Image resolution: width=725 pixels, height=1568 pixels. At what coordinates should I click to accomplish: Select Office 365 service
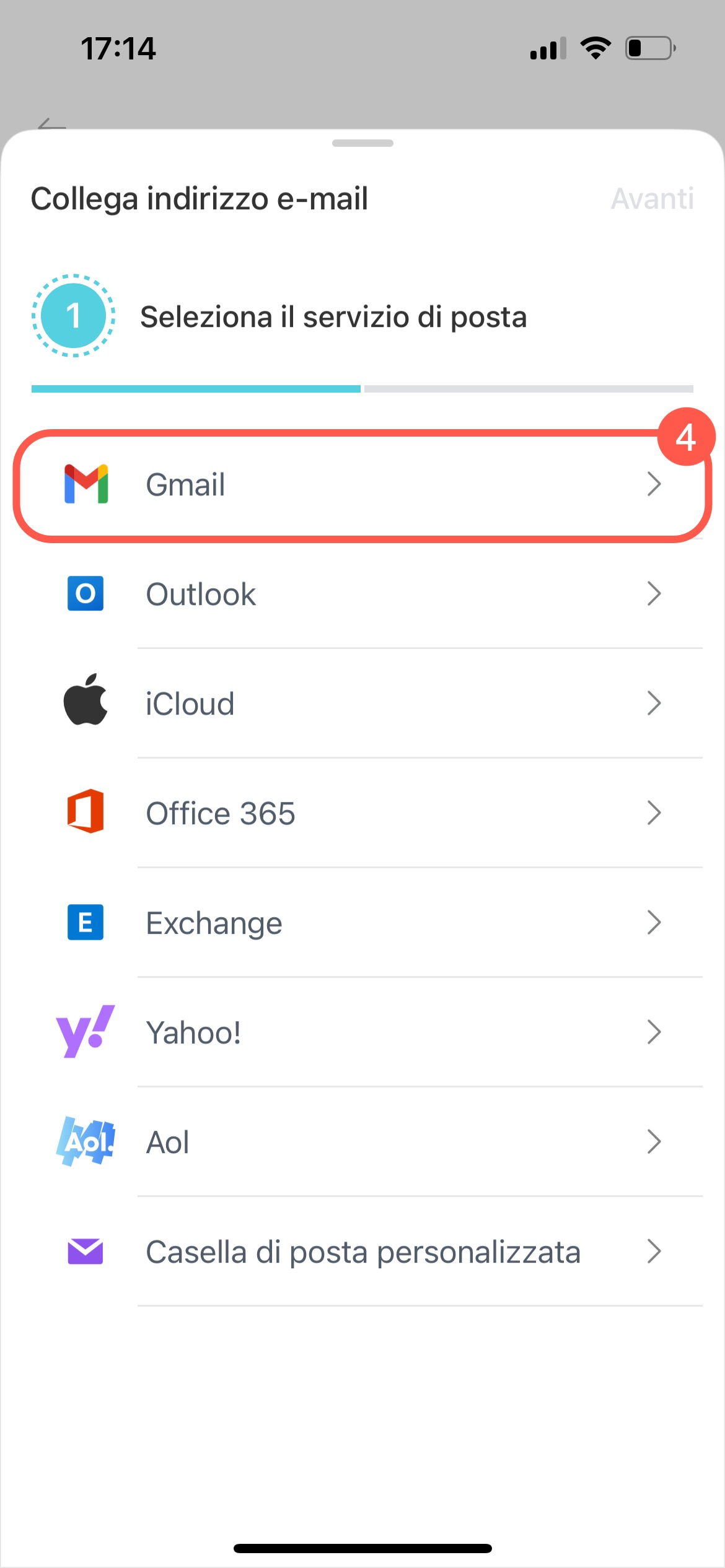pos(362,814)
